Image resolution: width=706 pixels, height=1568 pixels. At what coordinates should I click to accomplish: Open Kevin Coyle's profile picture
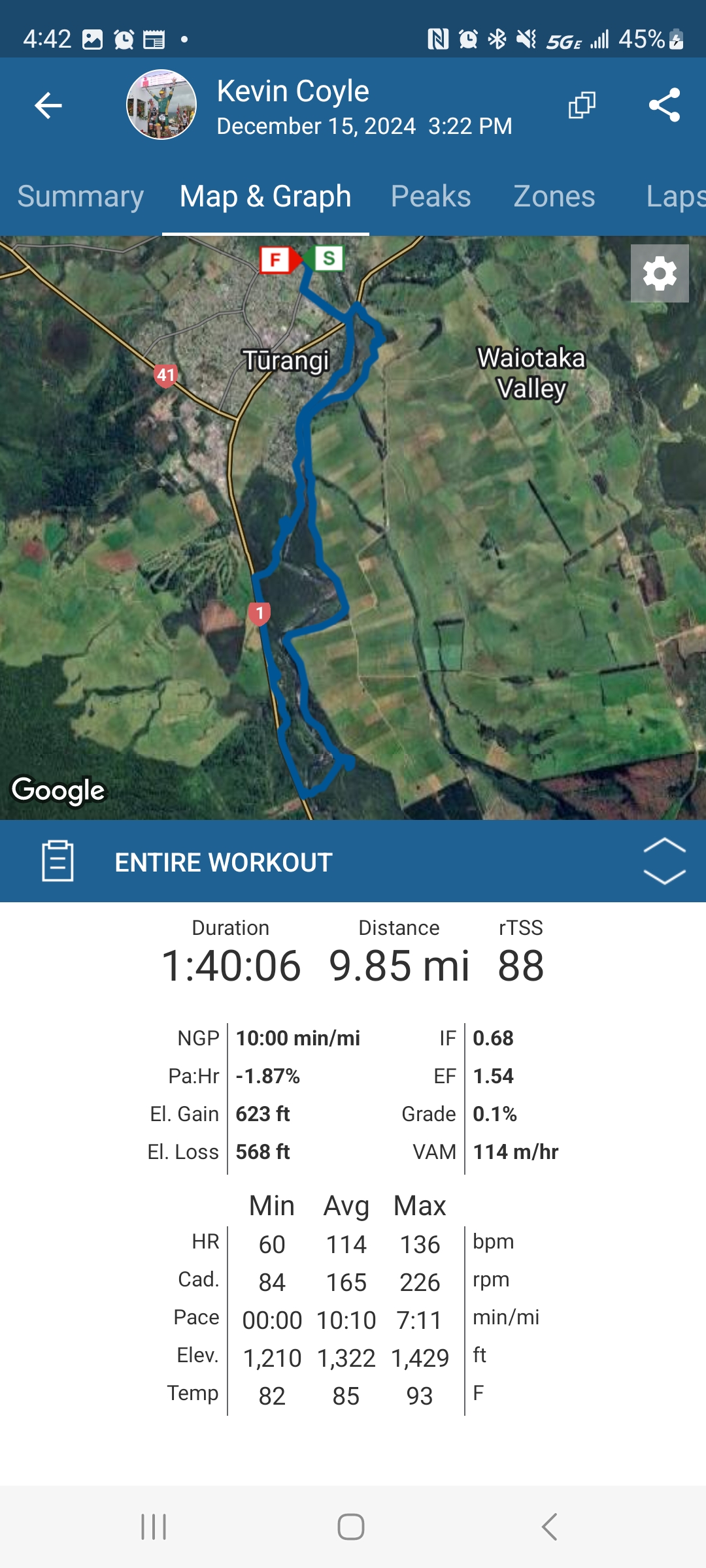pos(161,105)
